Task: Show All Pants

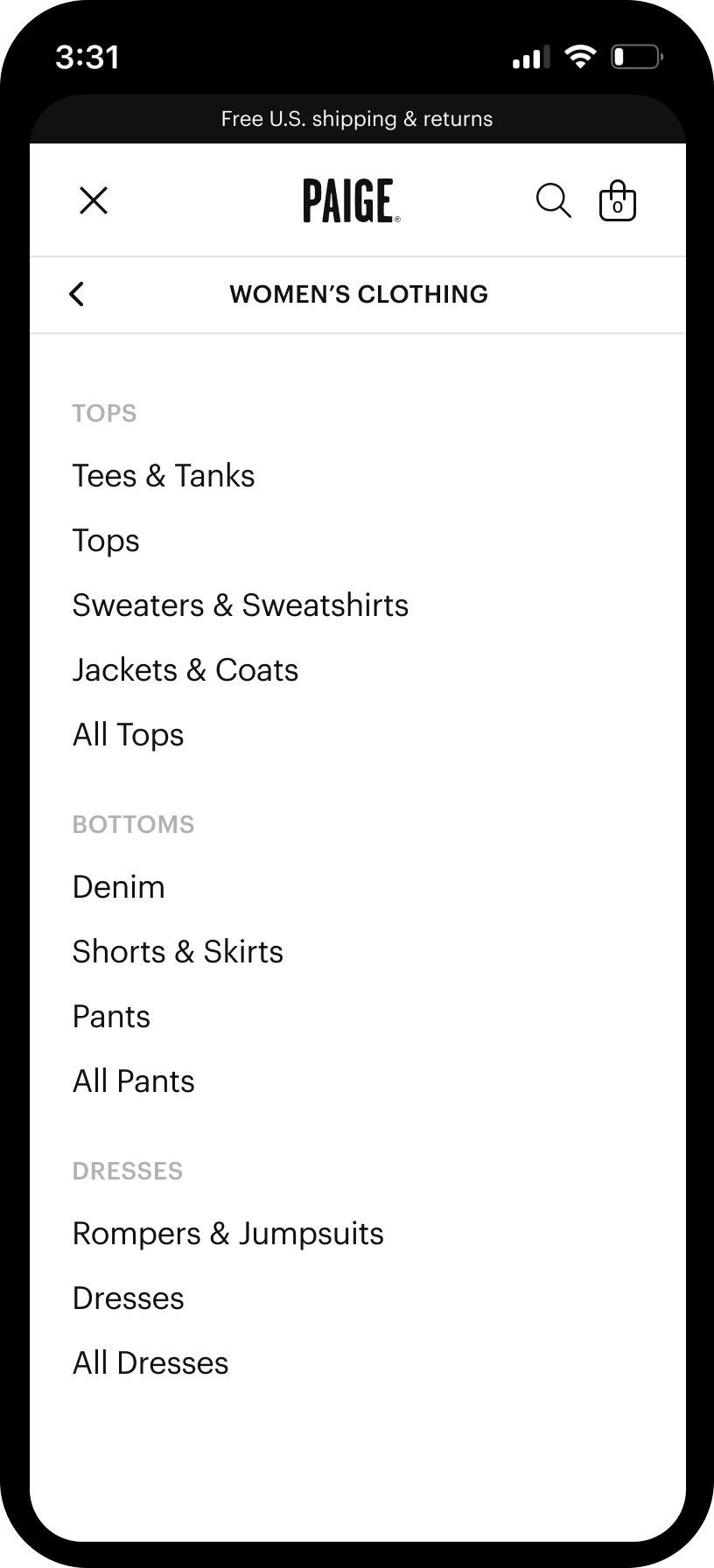Action: coord(134,1081)
